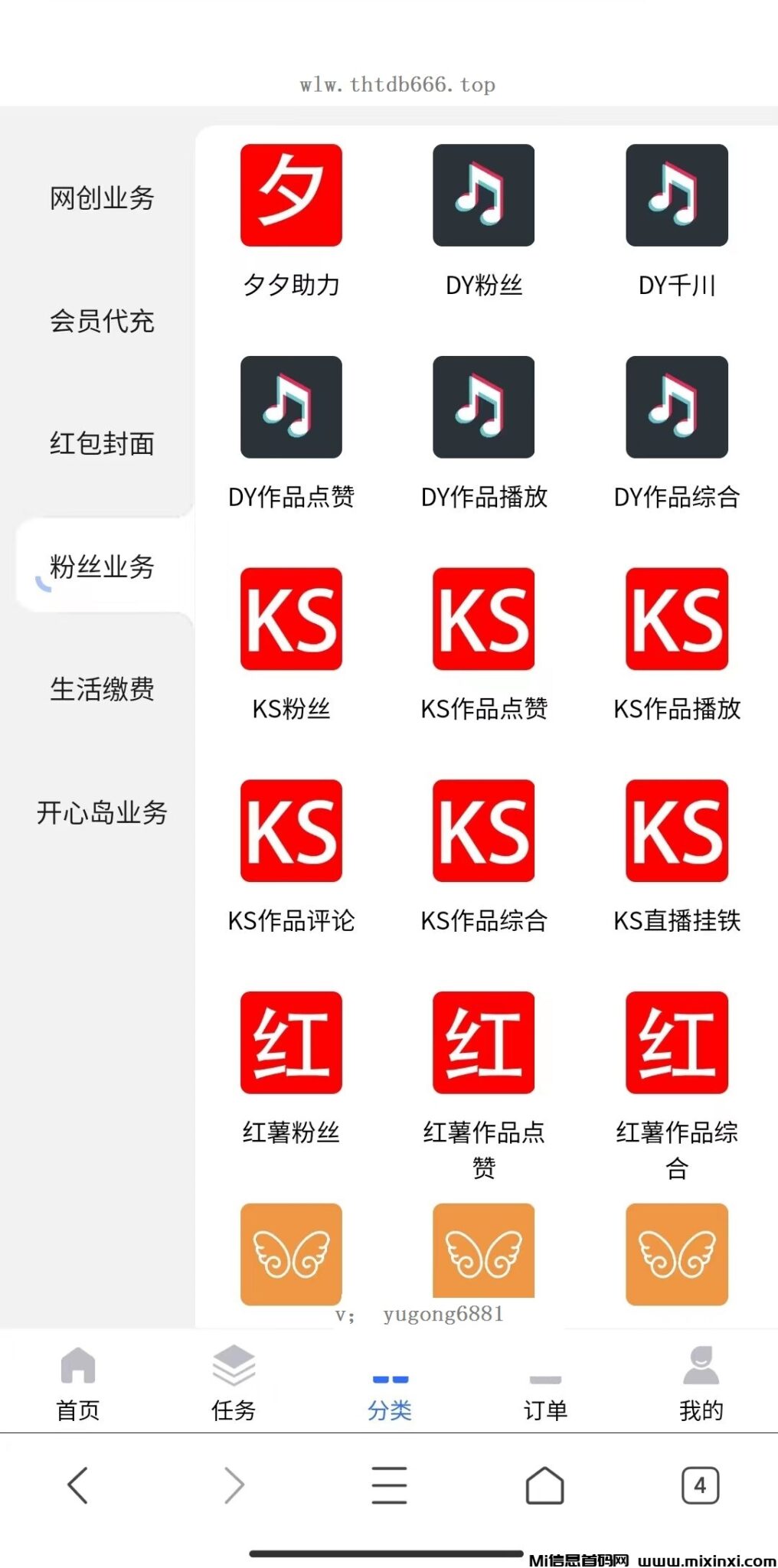Open the DY作品播放 service icon
The width and height of the screenshot is (778, 1568).
pyautogui.click(x=484, y=407)
